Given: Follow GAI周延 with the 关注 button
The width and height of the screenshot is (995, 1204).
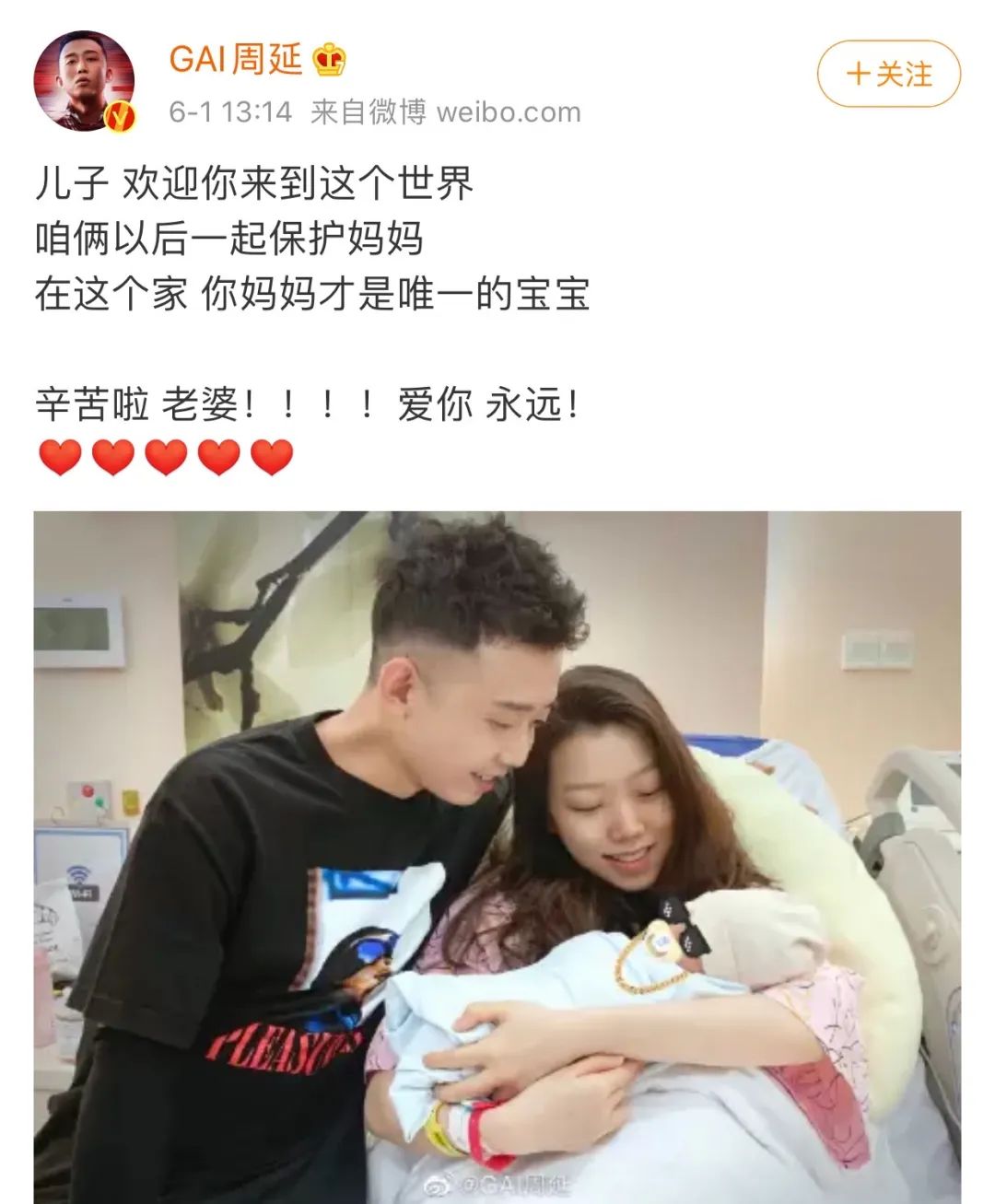Looking at the screenshot, I should coord(888,74).
